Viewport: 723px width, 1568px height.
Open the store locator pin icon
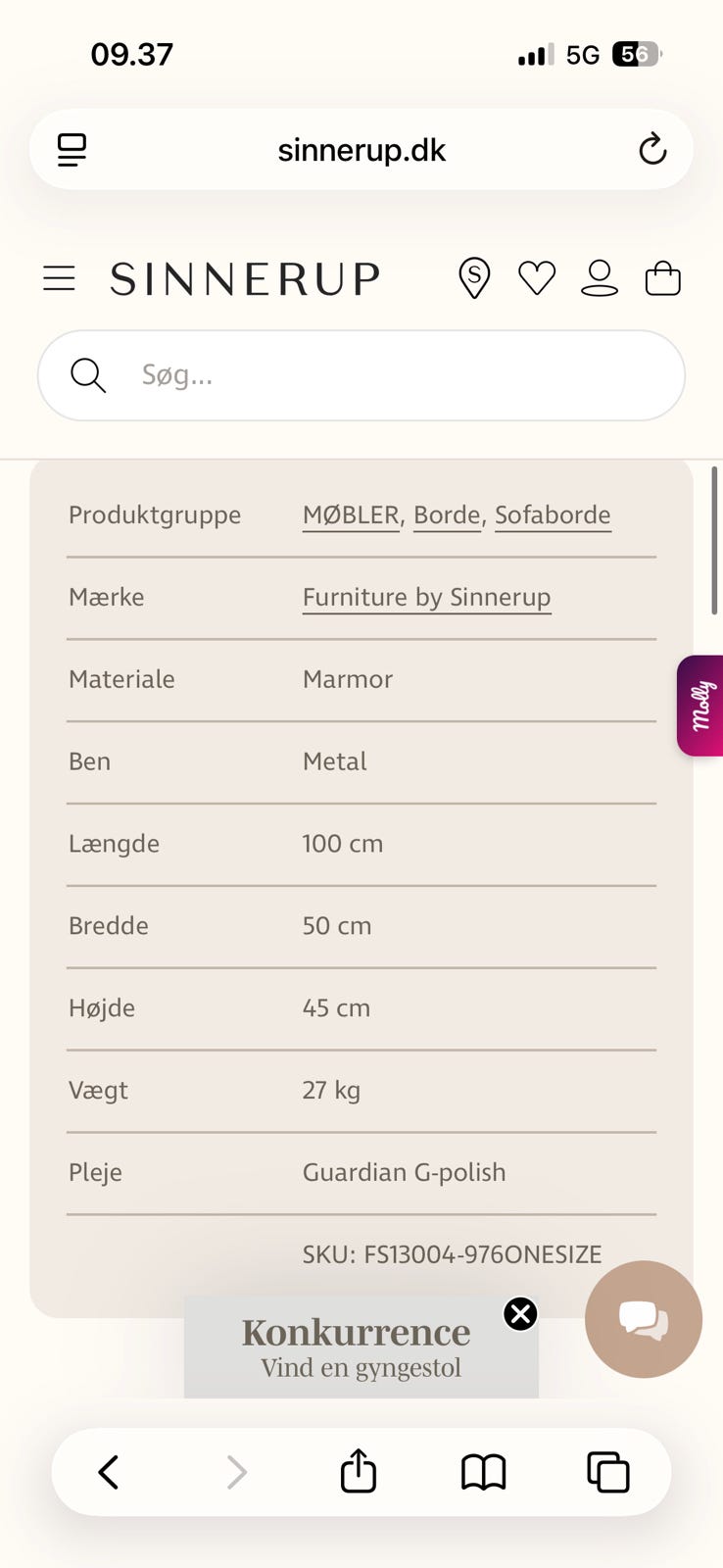pyautogui.click(x=474, y=277)
